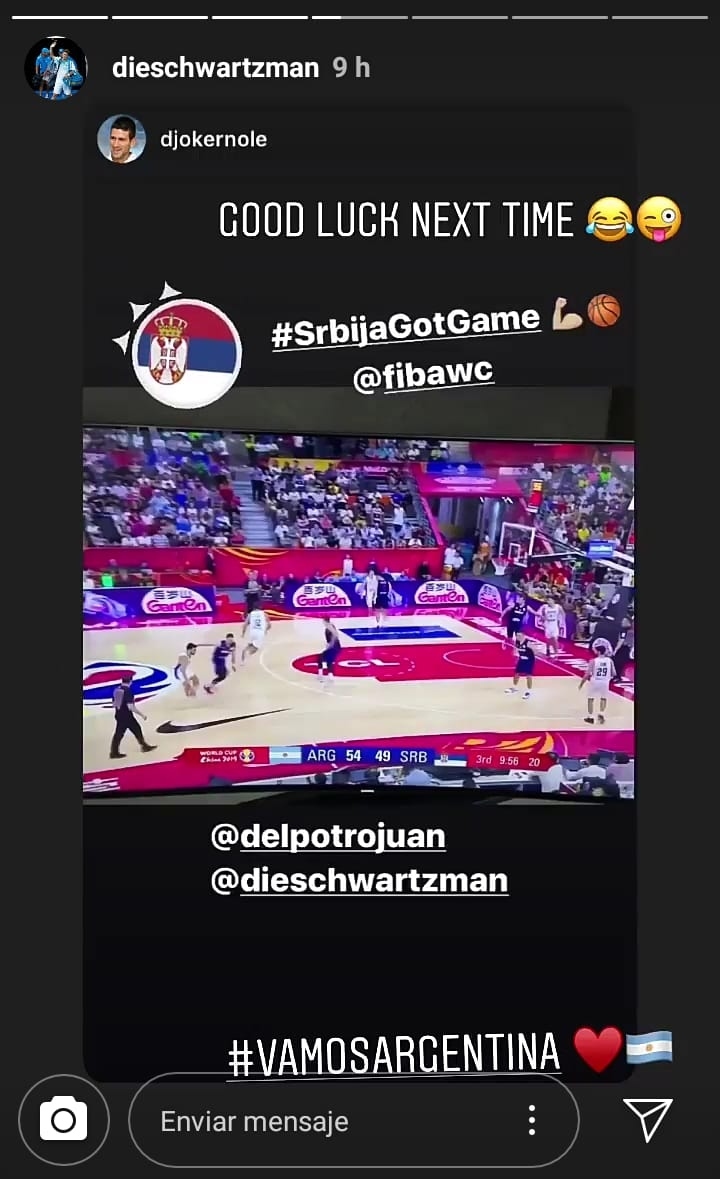Image resolution: width=720 pixels, height=1179 pixels.
Task: Open the three-dot options menu
Action: tap(532, 1120)
